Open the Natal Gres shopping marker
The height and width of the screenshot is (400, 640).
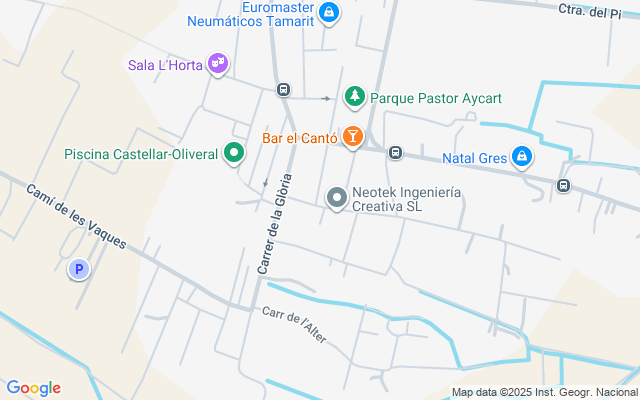(521, 157)
